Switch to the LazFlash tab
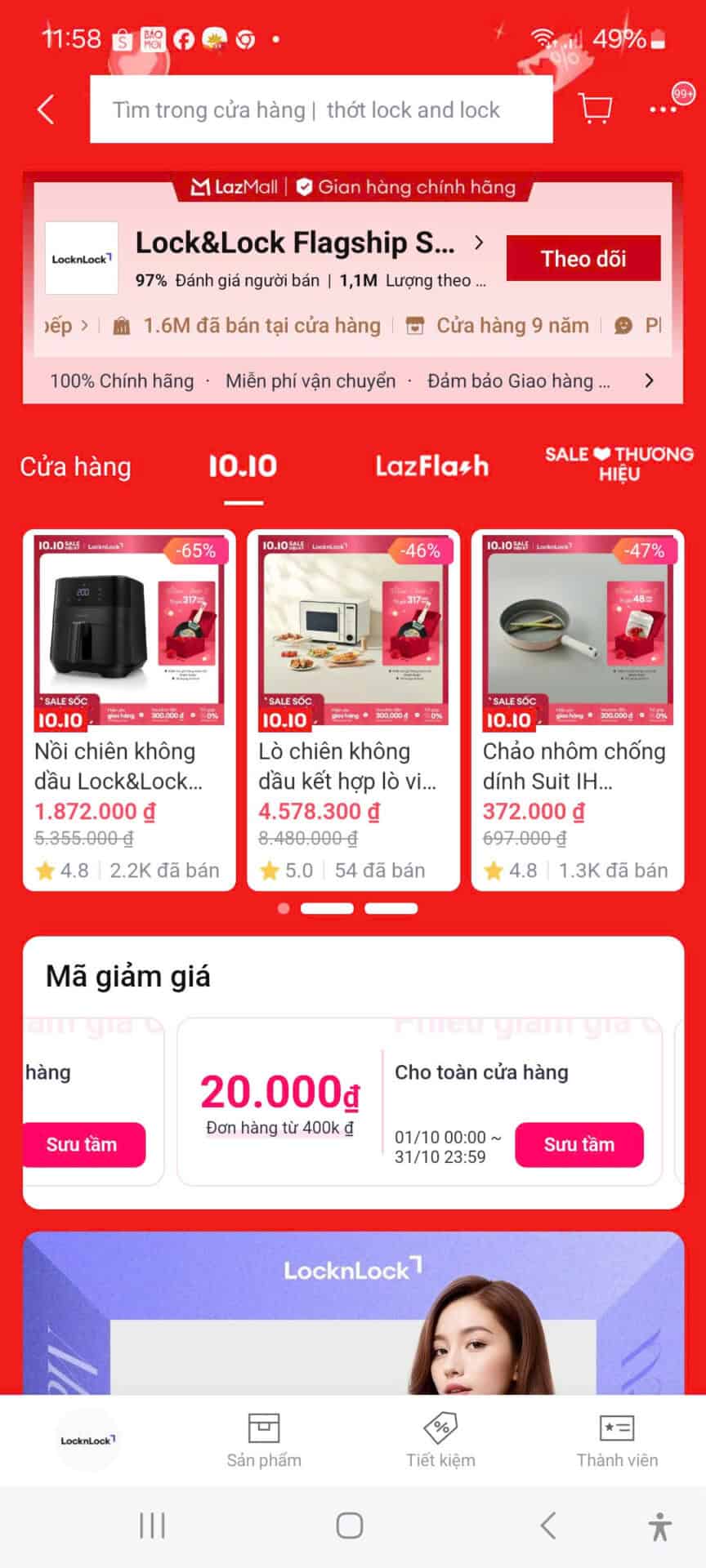 [434, 466]
